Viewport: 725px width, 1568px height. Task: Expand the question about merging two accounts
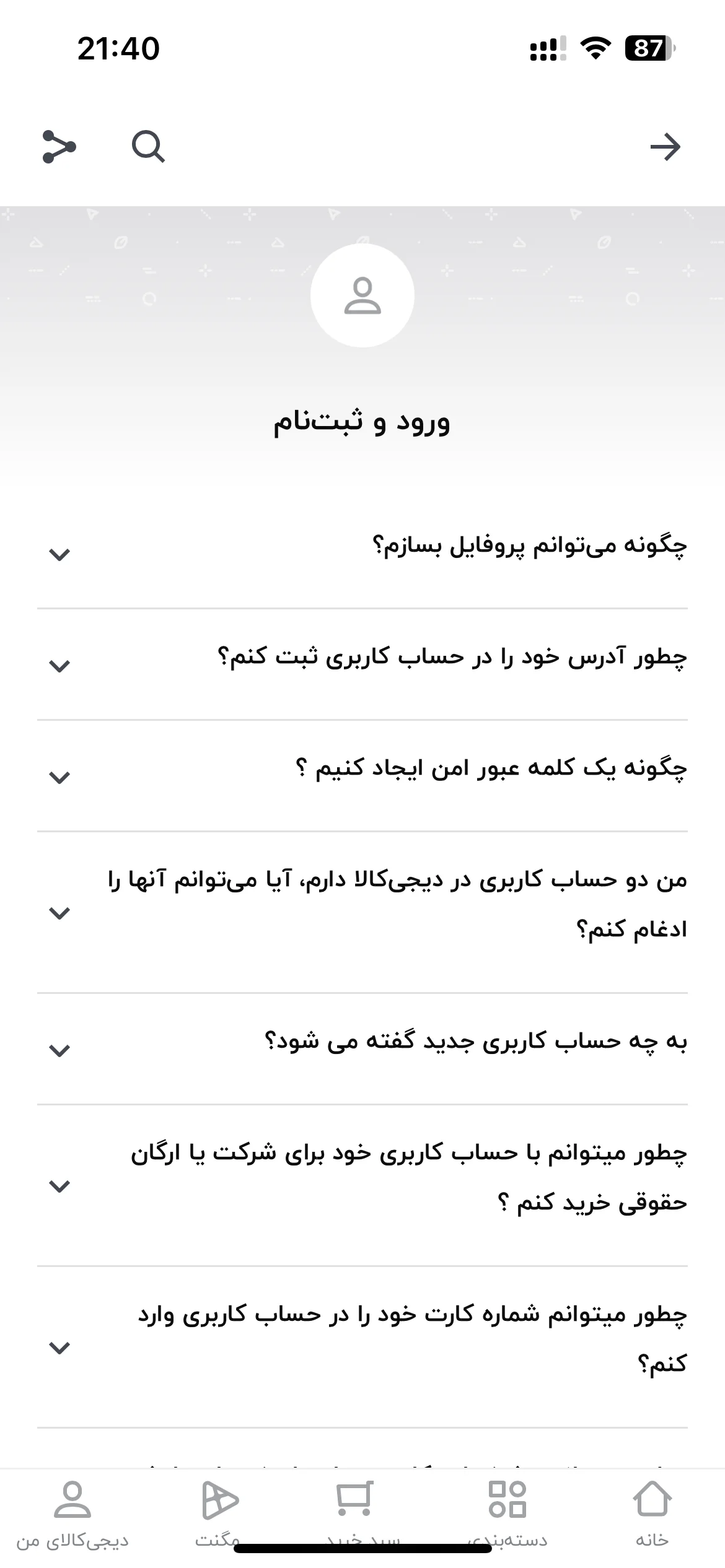(x=362, y=912)
